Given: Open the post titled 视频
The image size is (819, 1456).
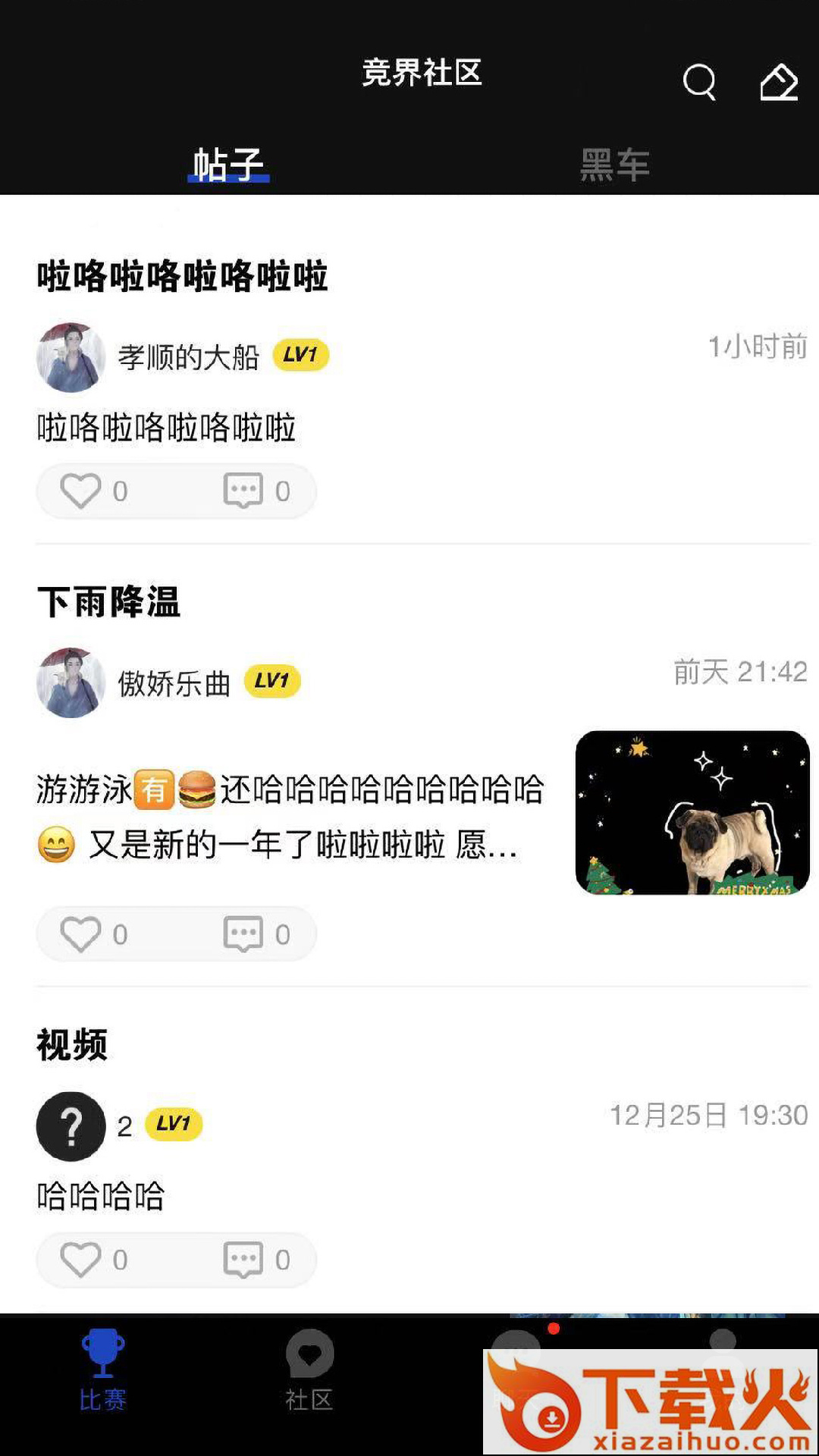Looking at the screenshot, I should coord(72,1045).
